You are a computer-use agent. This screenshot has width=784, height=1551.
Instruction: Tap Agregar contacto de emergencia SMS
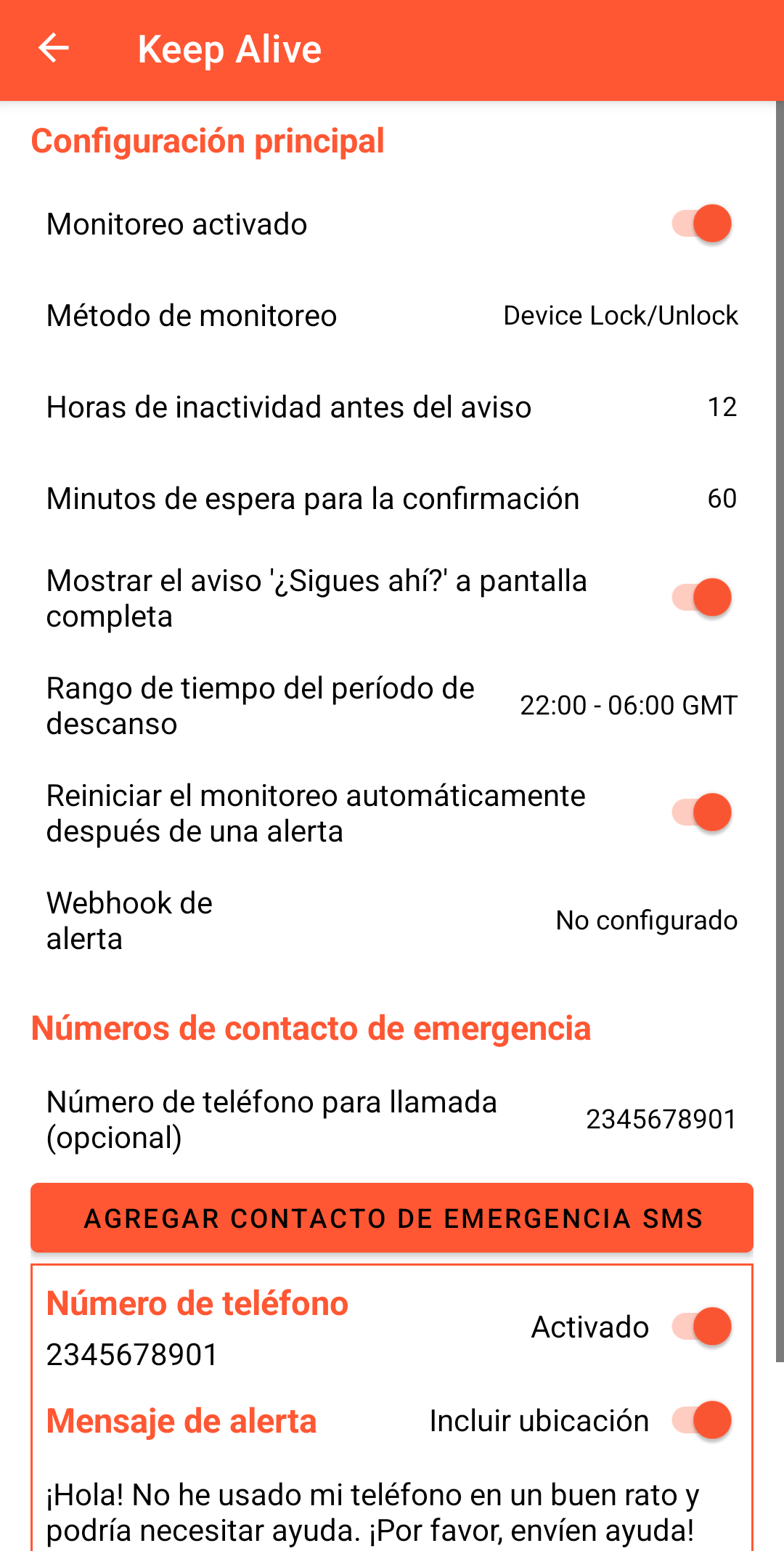tap(392, 1218)
